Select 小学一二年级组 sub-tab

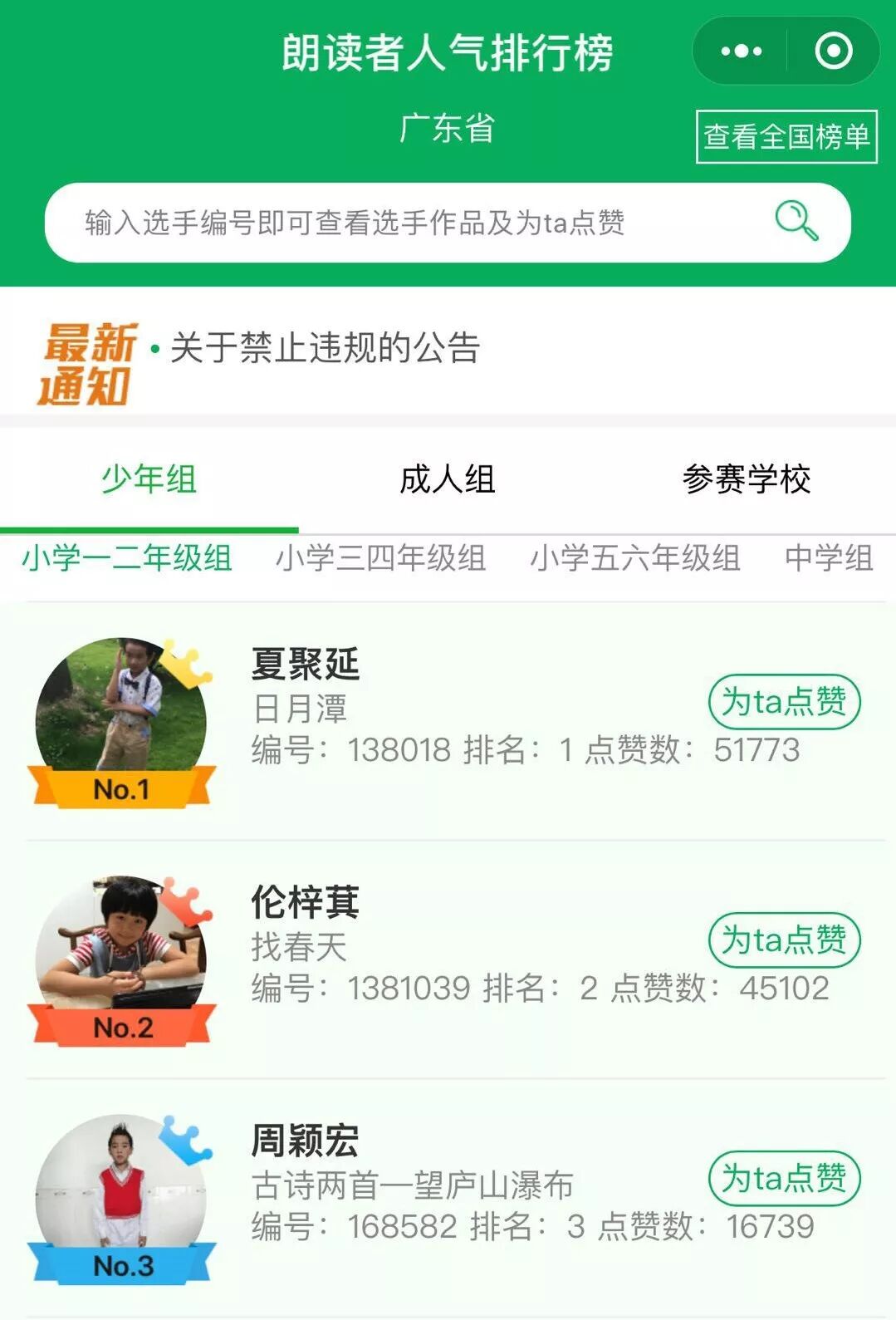[x=127, y=557]
